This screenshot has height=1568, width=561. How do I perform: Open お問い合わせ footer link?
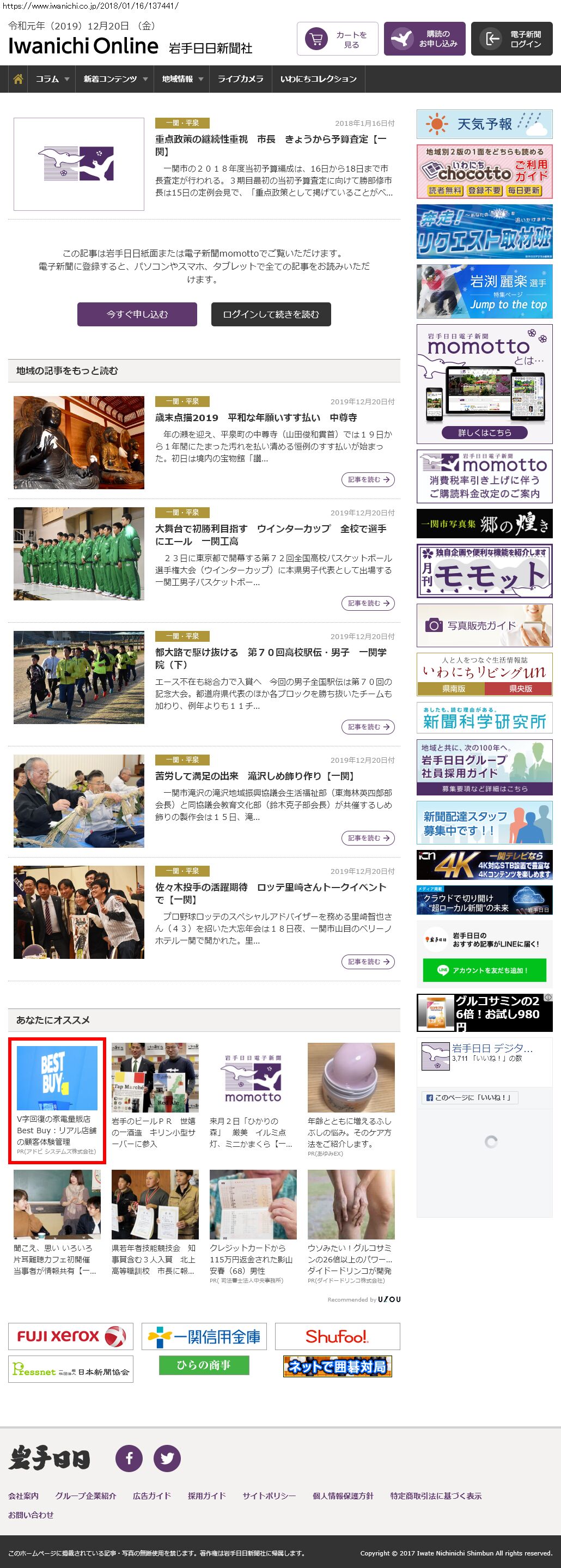point(31,1515)
